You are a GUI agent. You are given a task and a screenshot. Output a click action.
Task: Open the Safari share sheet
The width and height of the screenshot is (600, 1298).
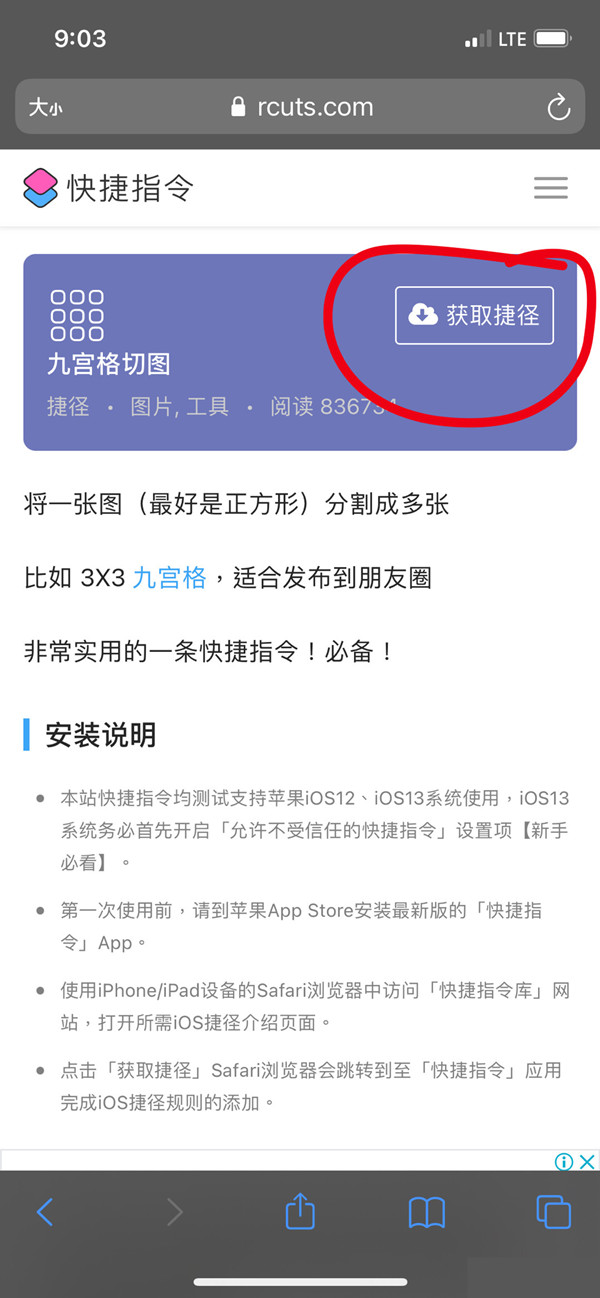pyautogui.click(x=300, y=1211)
